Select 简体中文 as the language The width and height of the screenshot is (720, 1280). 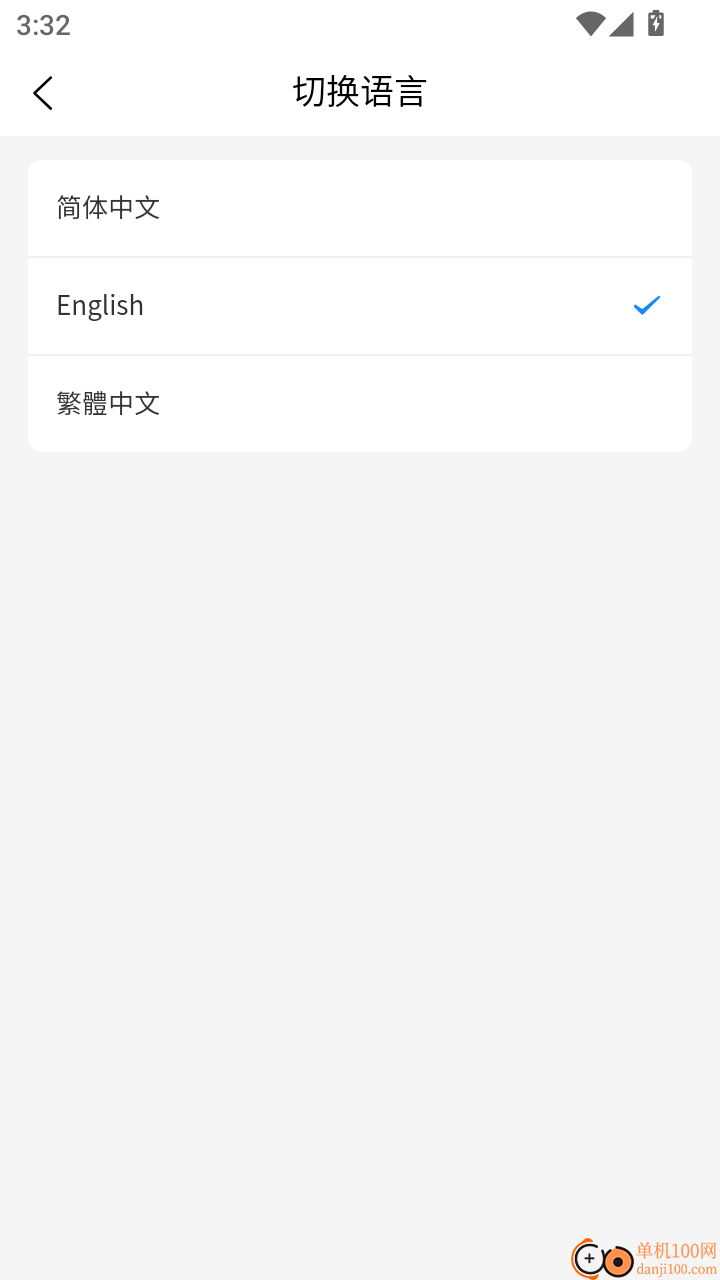pos(360,207)
